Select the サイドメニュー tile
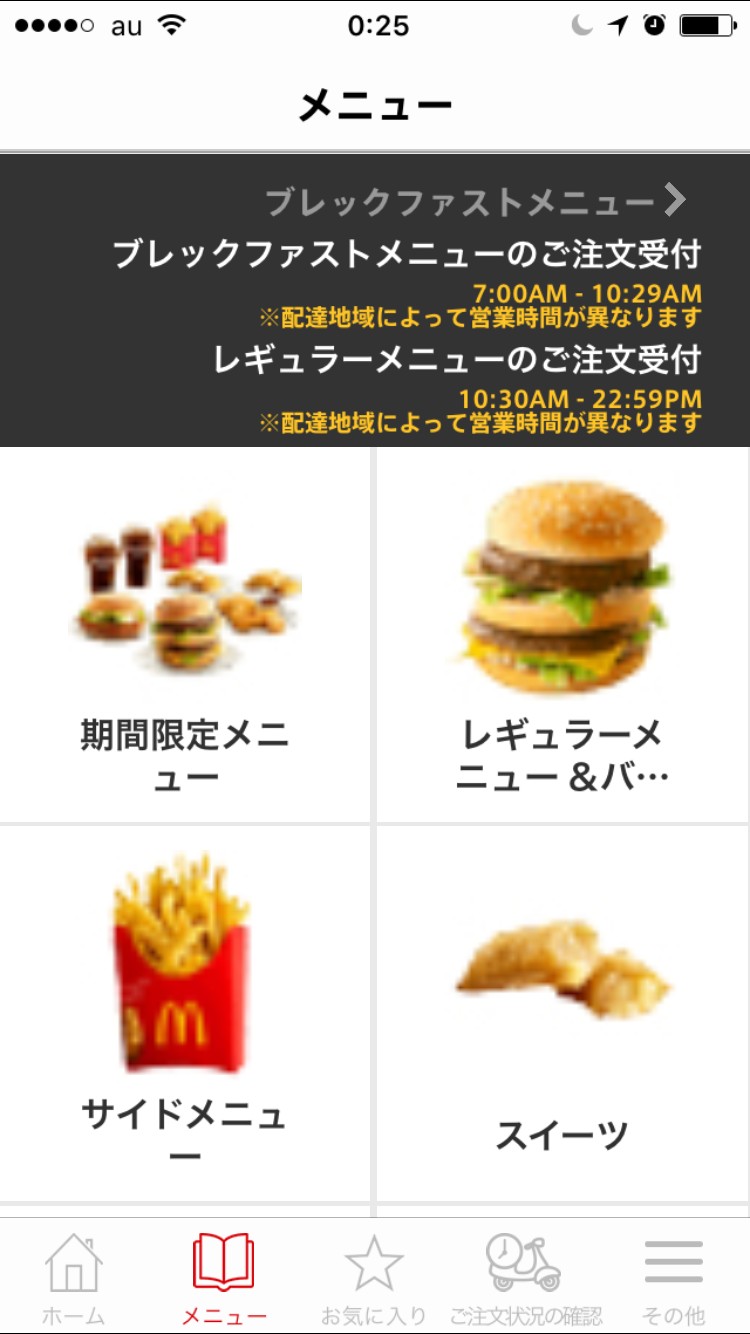 (x=185, y=1013)
